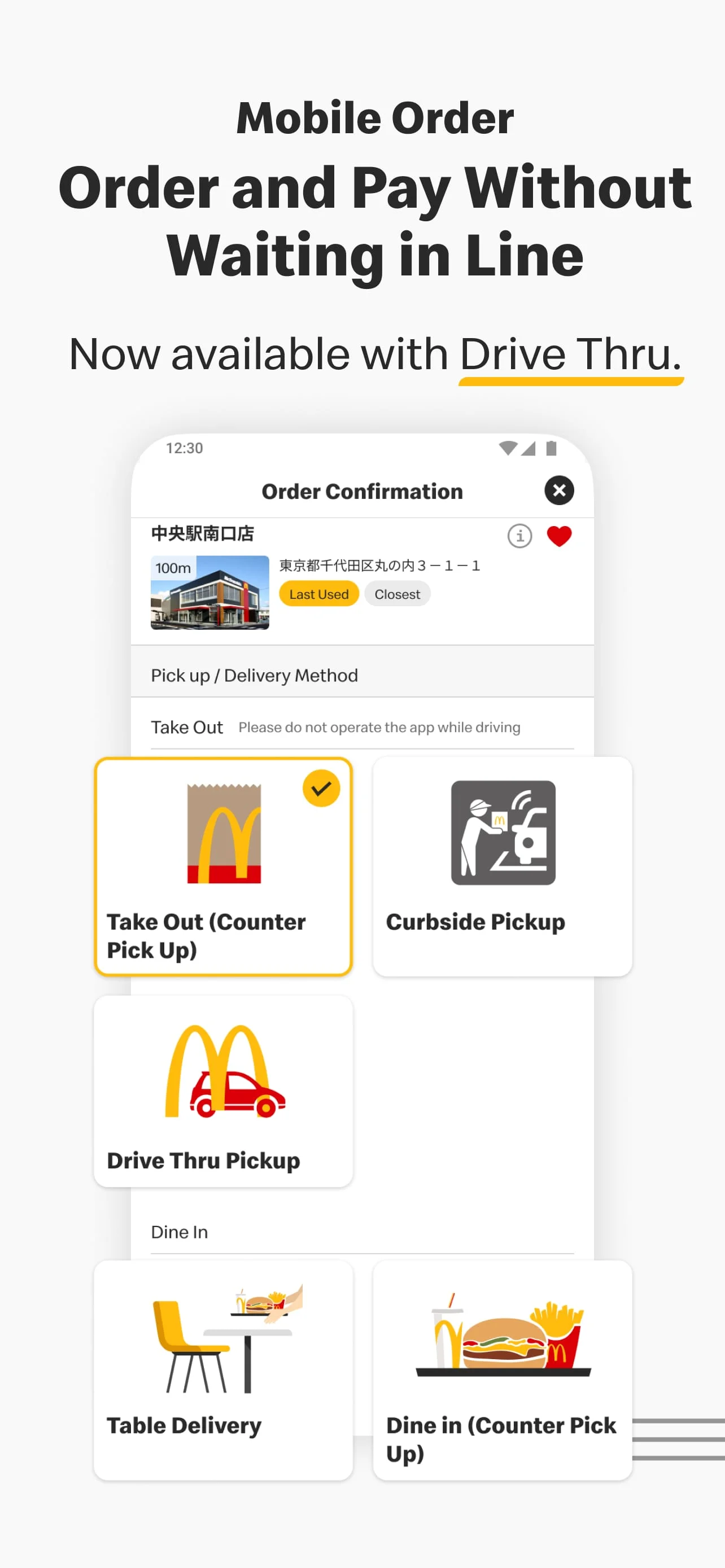Screen dimensions: 725x1568
Task: Toggle the checkmark on Take Out (Counter Pick Up)
Action: pos(321,789)
